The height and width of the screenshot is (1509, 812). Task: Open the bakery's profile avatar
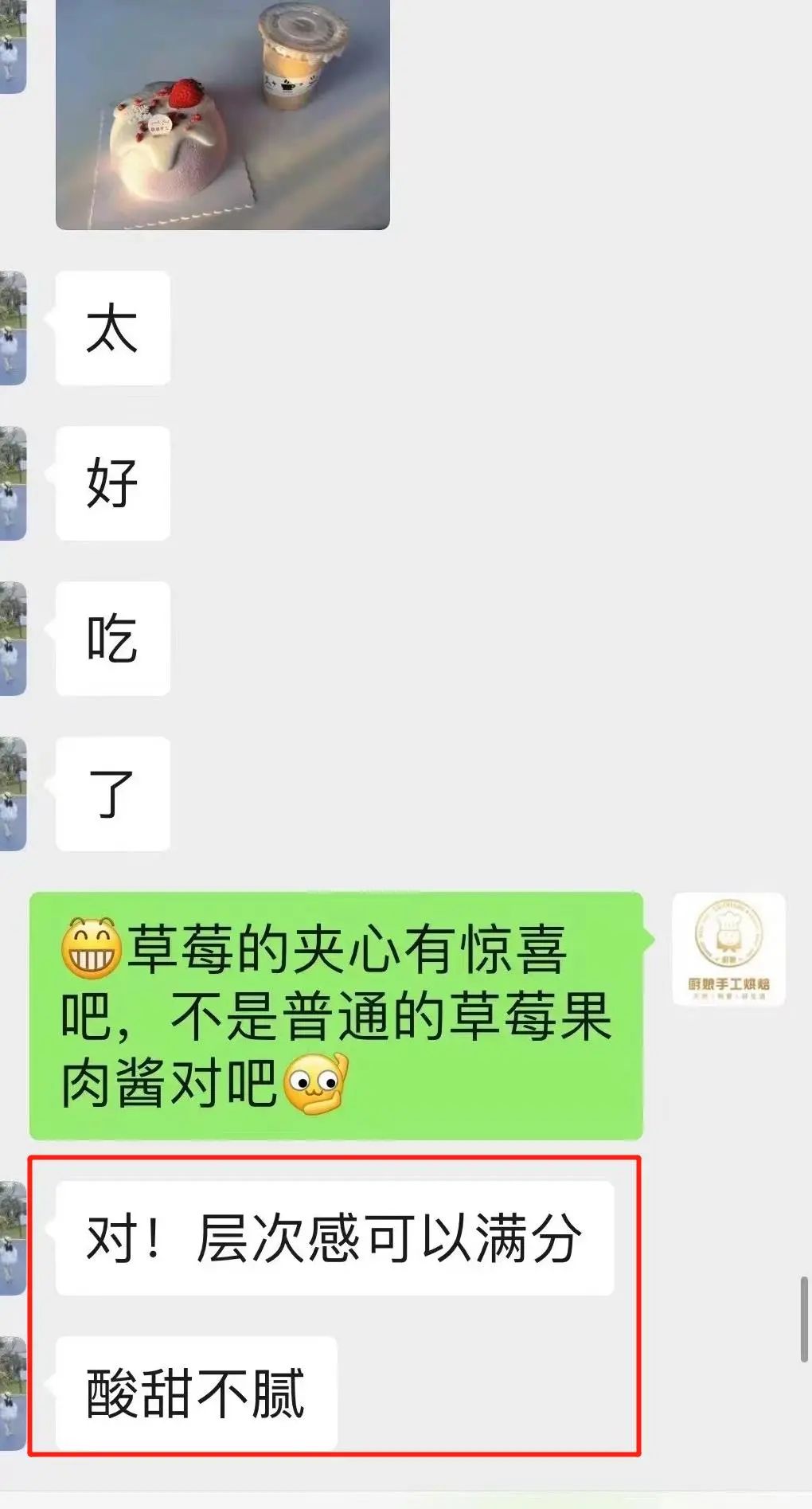coord(728,949)
